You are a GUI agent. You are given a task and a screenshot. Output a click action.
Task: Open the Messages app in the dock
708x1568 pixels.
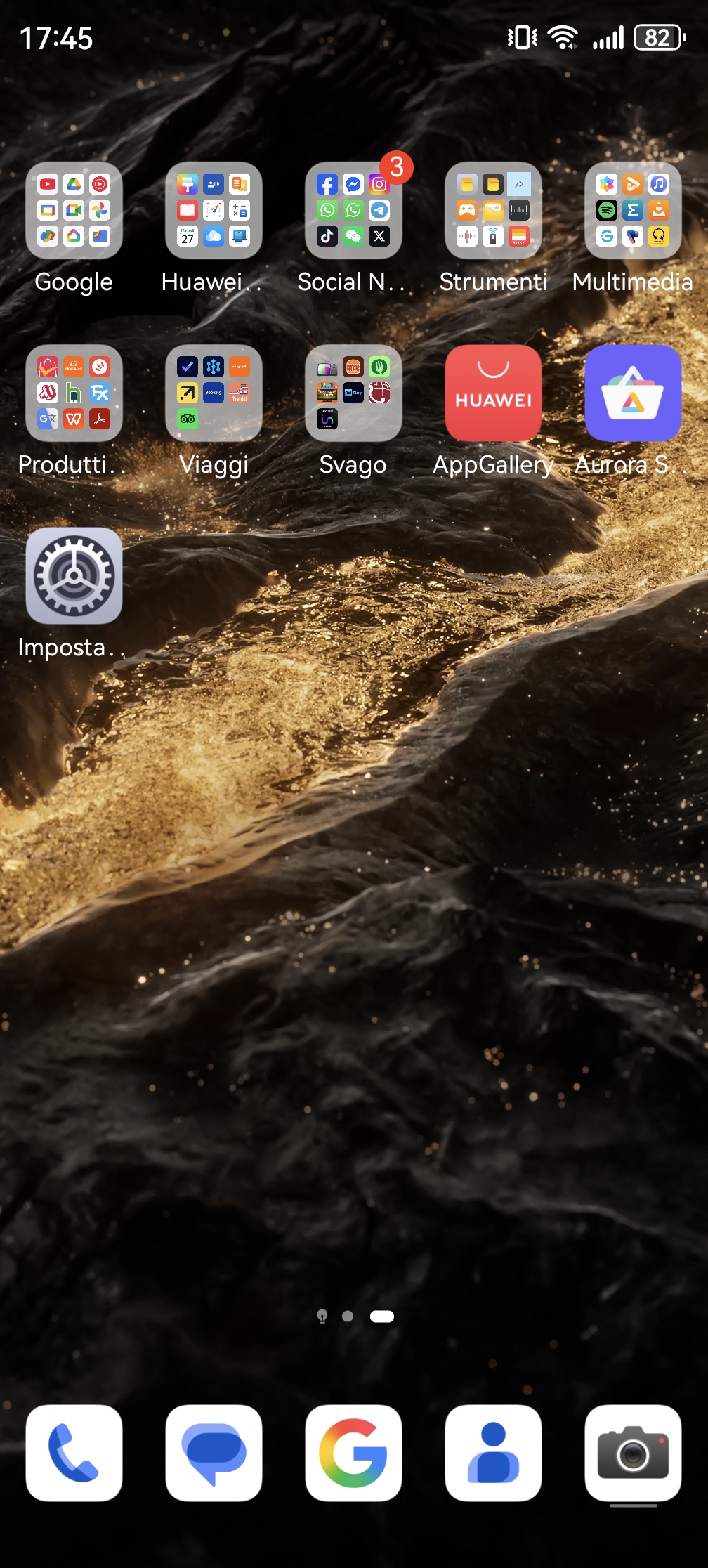pos(214,1453)
